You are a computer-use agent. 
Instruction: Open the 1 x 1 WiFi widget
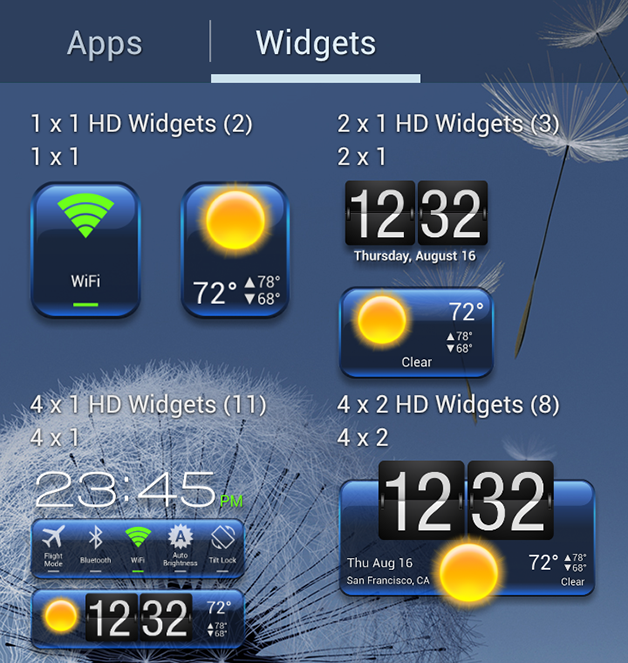coord(85,250)
